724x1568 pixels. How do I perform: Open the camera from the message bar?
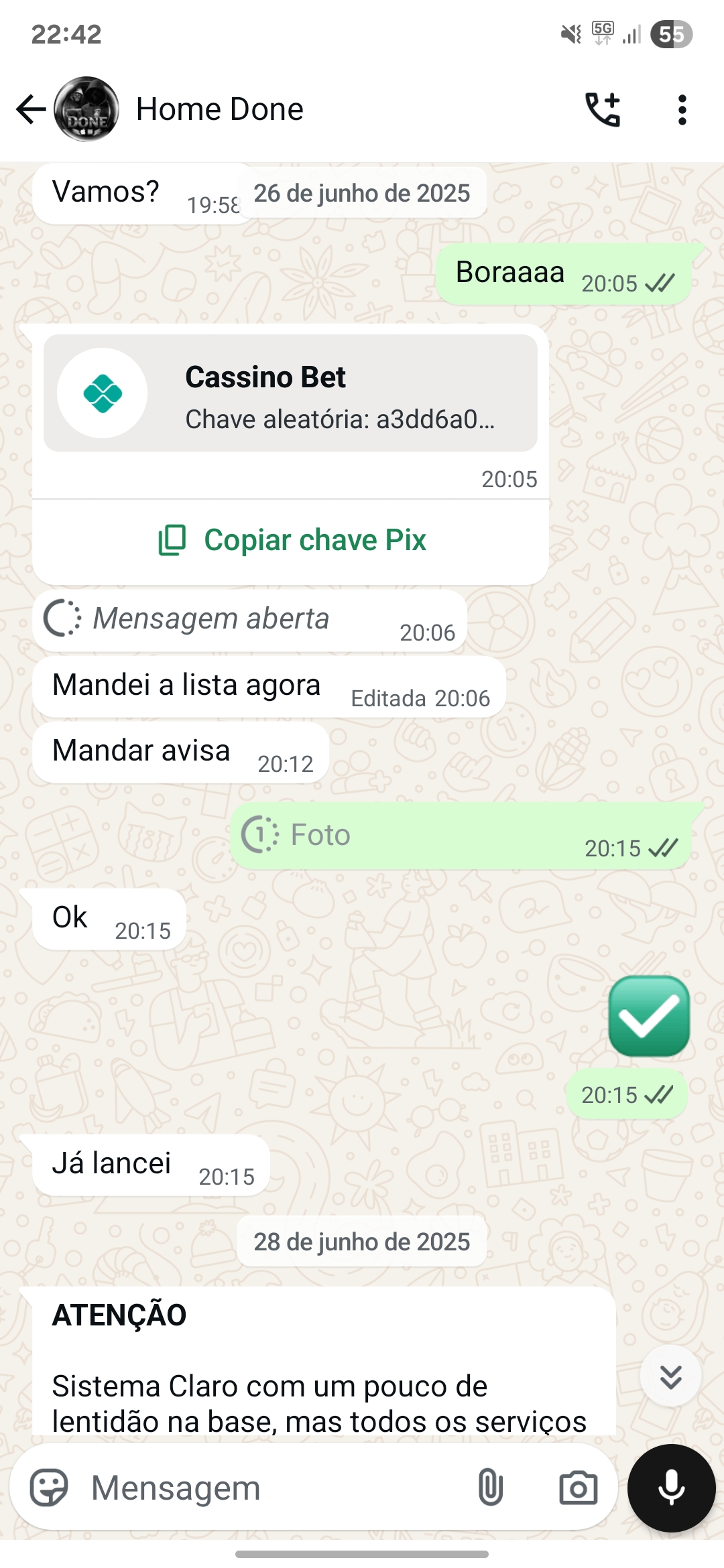578,1488
